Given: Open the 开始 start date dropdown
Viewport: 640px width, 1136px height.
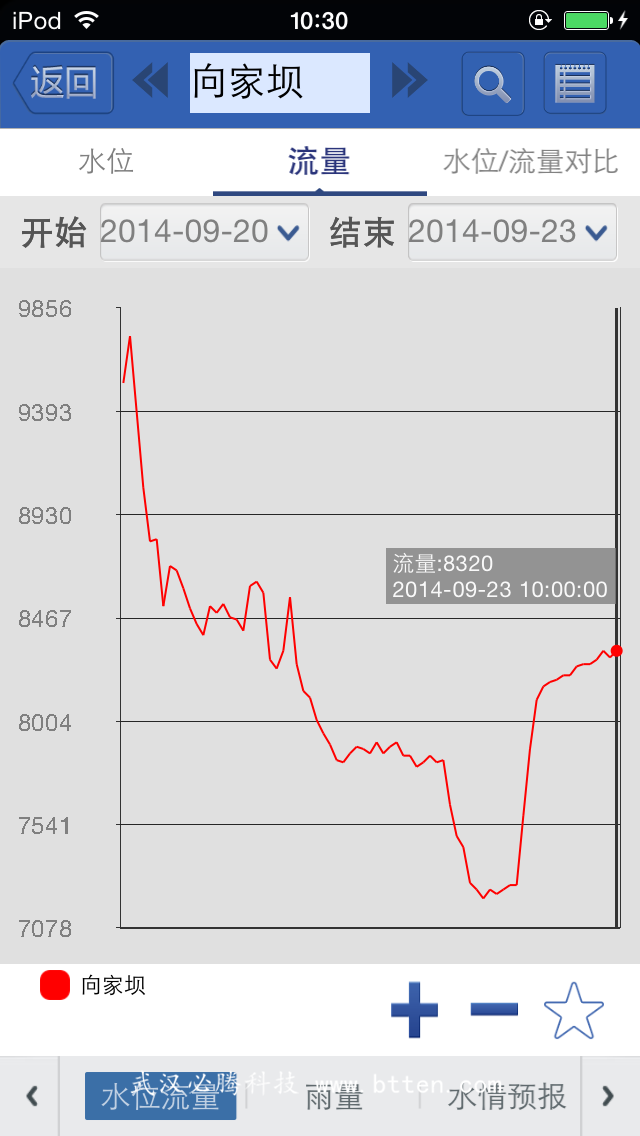Looking at the screenshot, I should click(204, 233).
